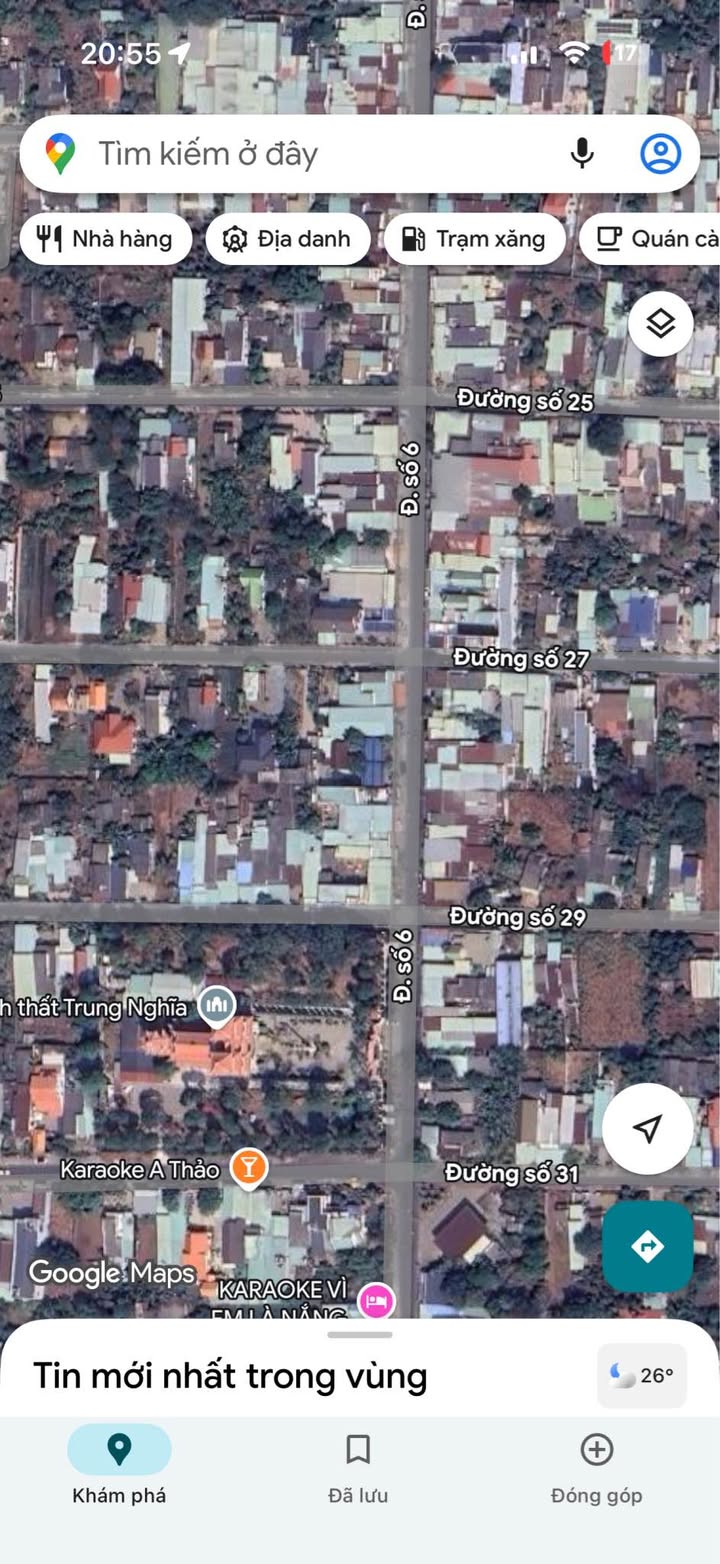
Task: Open the map layers button
Action: (x=660, y=324)
